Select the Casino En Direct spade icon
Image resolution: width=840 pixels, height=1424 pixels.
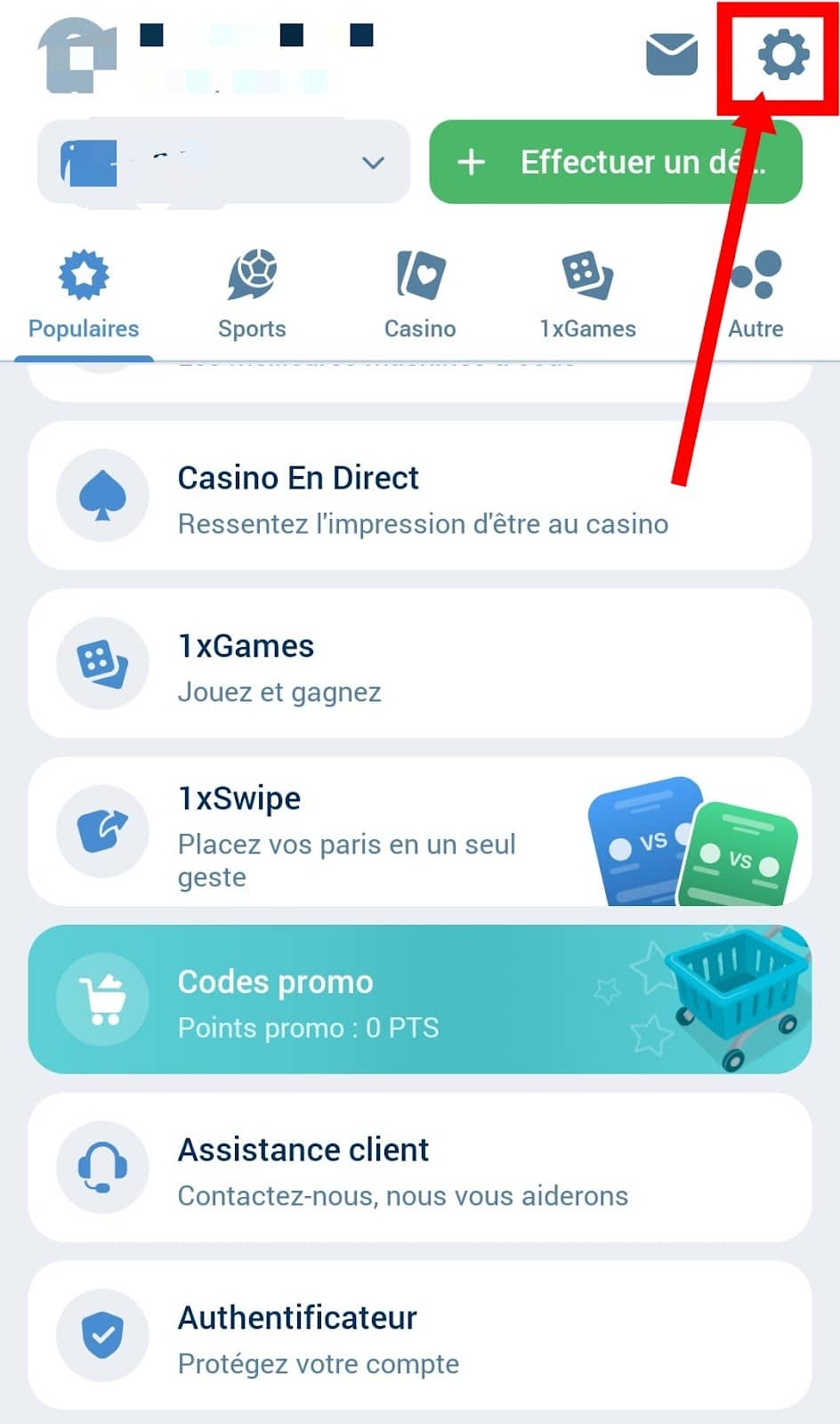click(102, 496)
